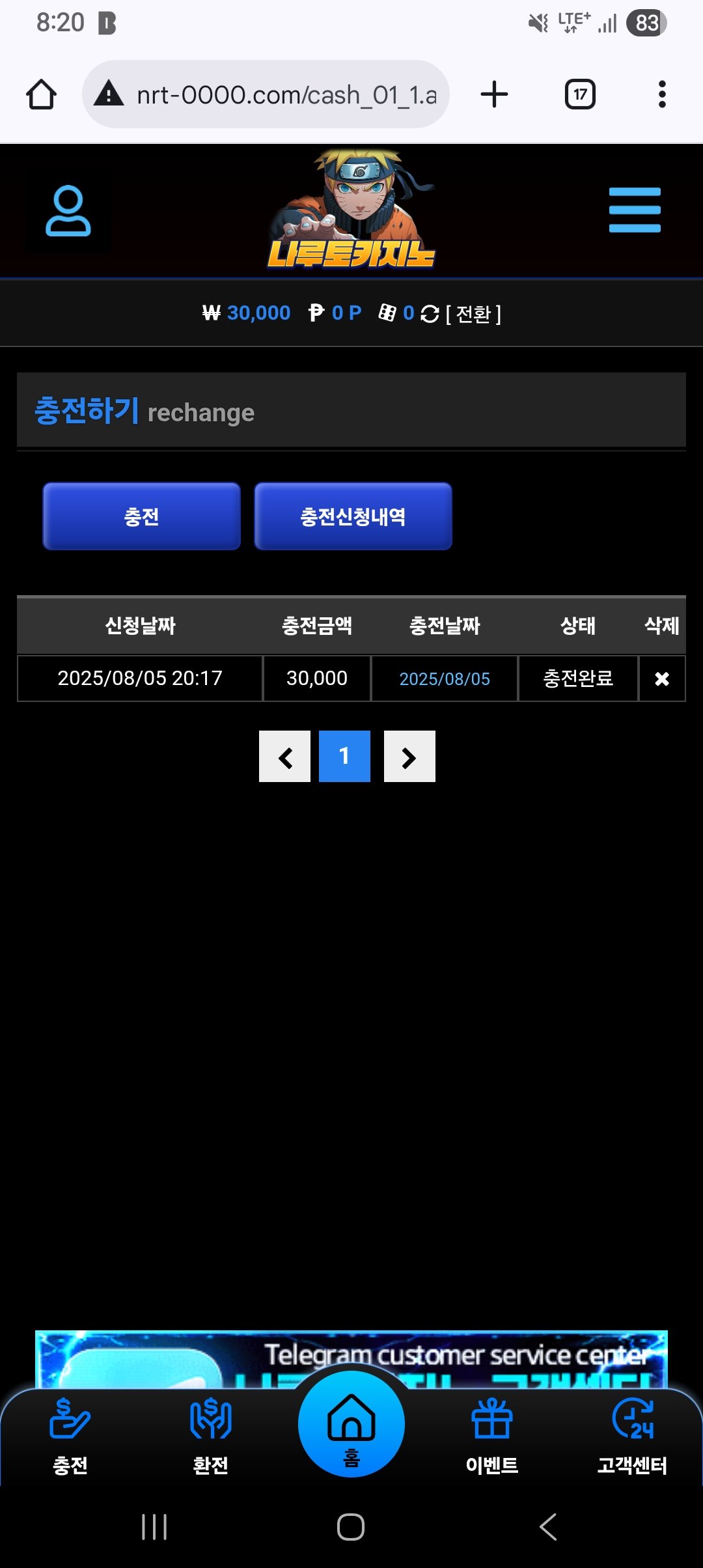The width and height of the screenshot is (703, 1568).
Task: Select the blue 충전 button
Action: click(x=141, y=516)
